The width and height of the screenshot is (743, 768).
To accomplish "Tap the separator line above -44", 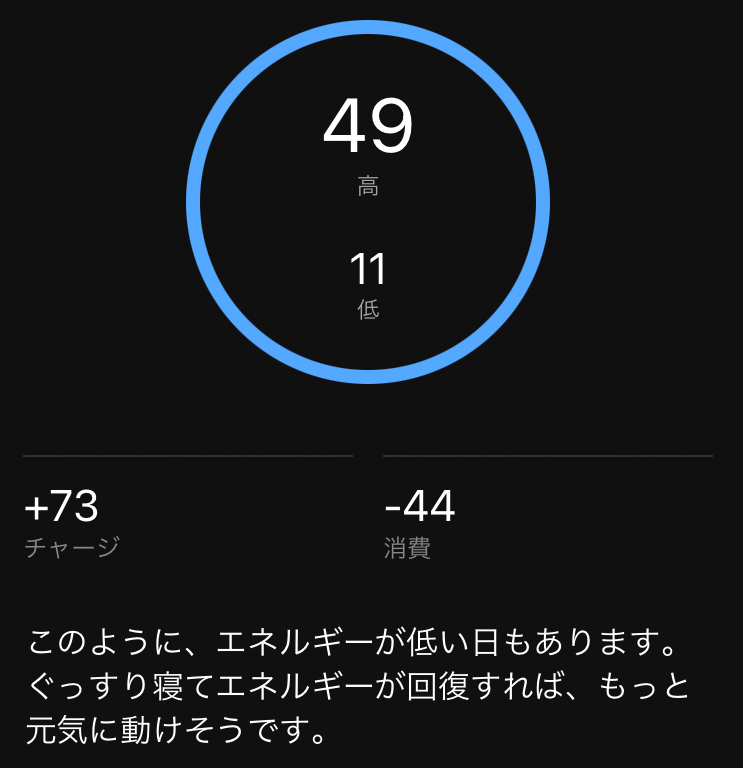I will click(548, 453).
